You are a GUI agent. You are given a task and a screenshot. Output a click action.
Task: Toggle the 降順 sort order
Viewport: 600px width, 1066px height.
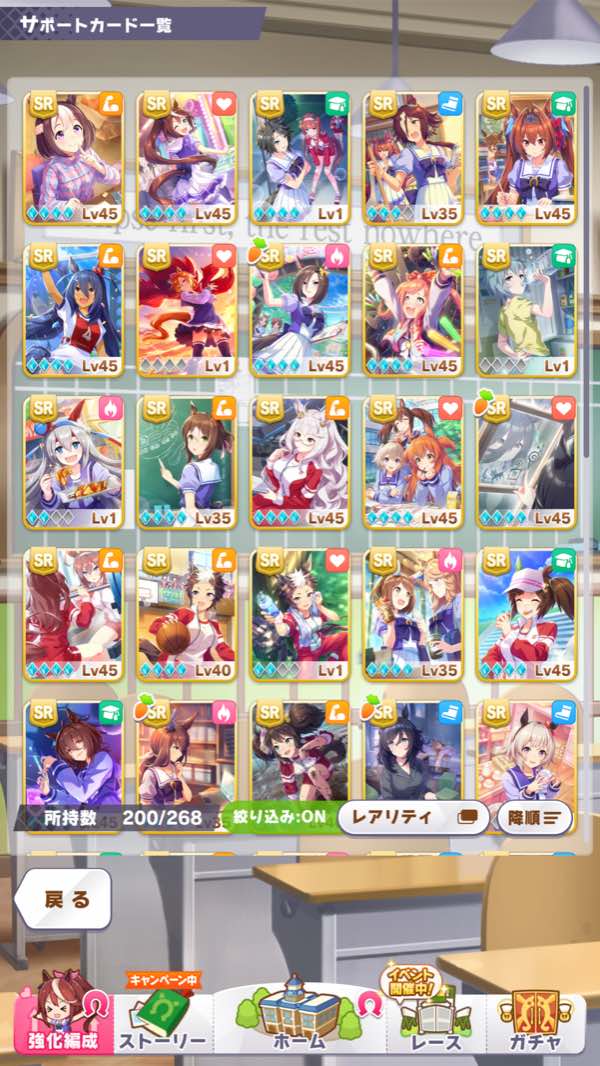coord(534,818)
